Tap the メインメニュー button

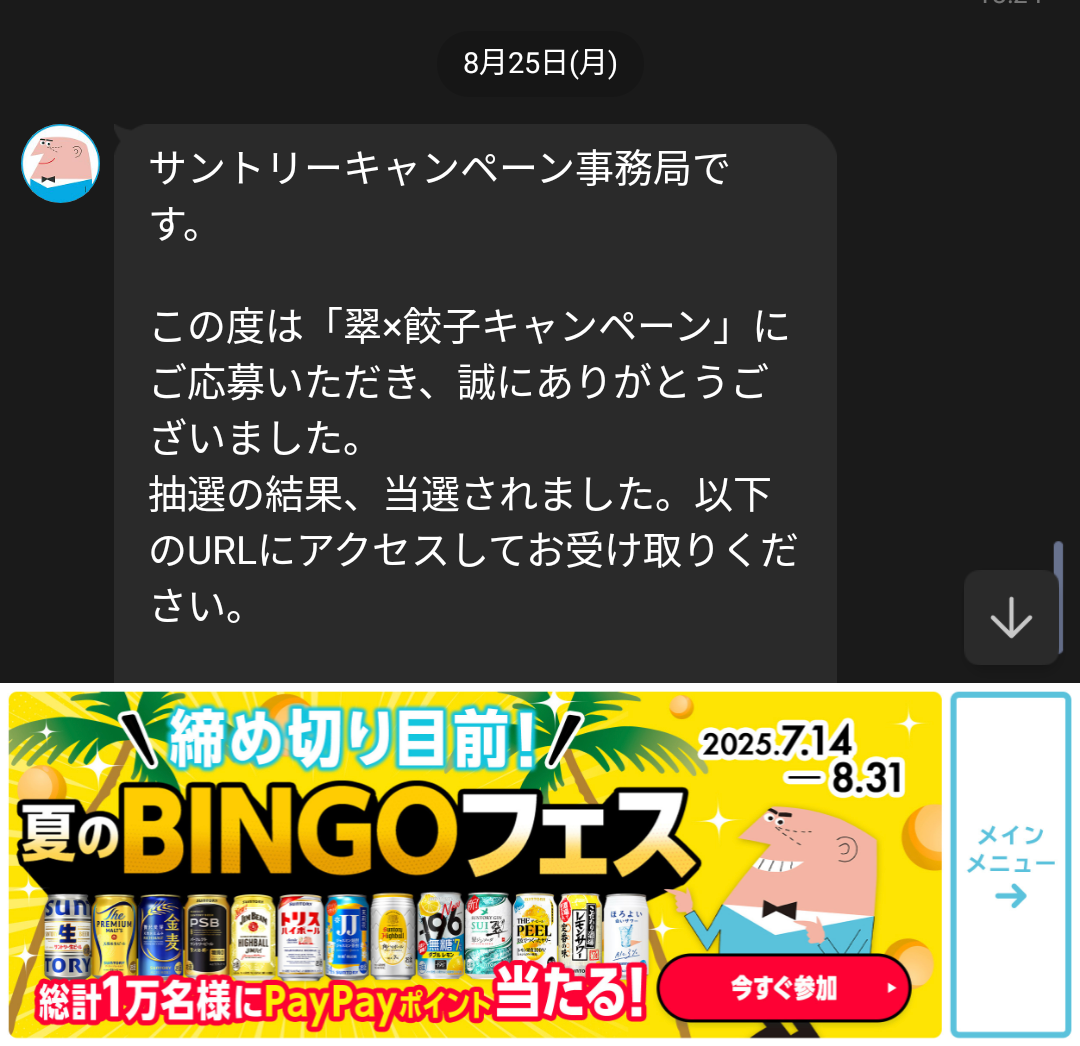pos(1011,864)
